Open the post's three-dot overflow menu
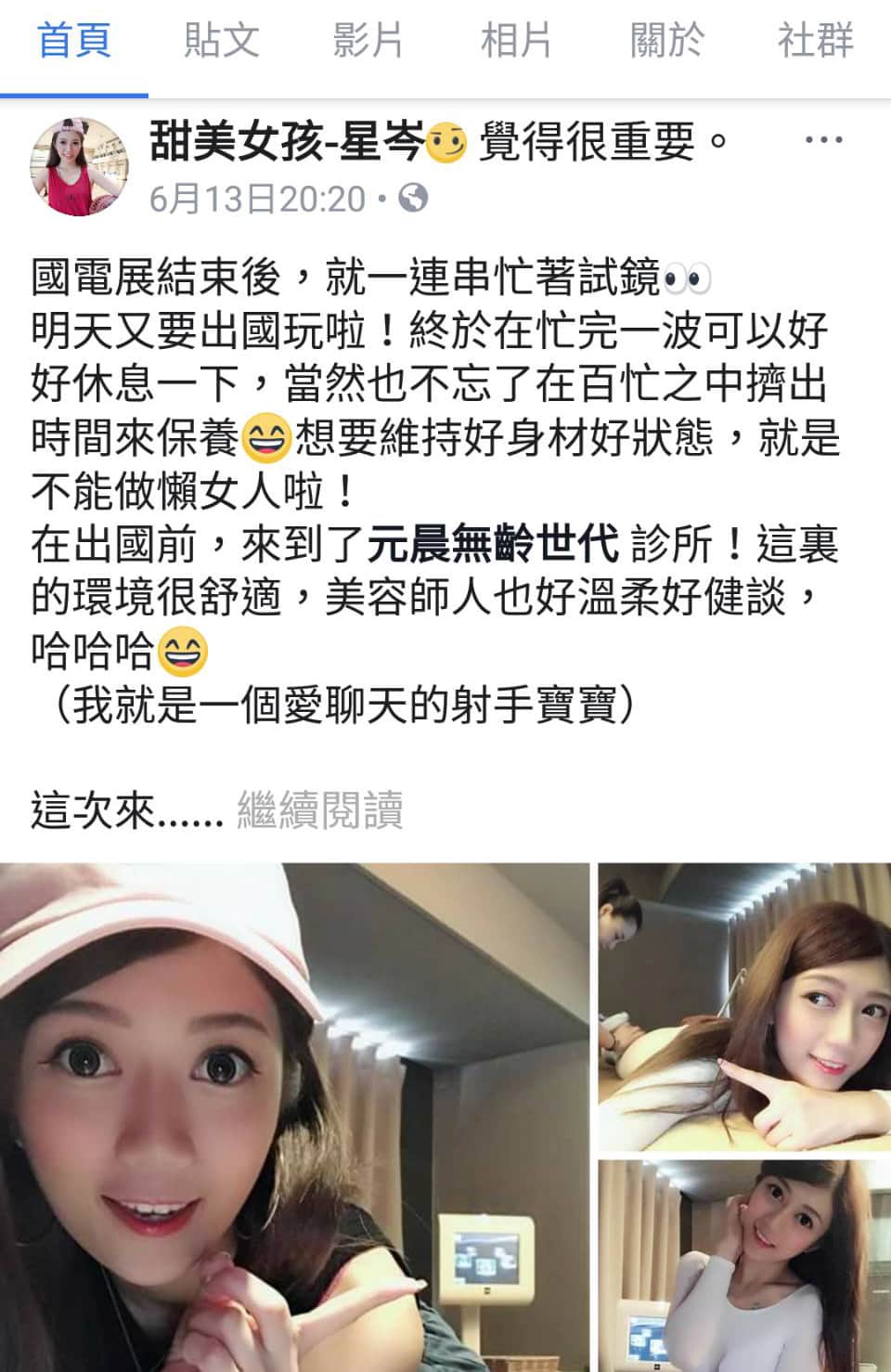 click(822, 141)
